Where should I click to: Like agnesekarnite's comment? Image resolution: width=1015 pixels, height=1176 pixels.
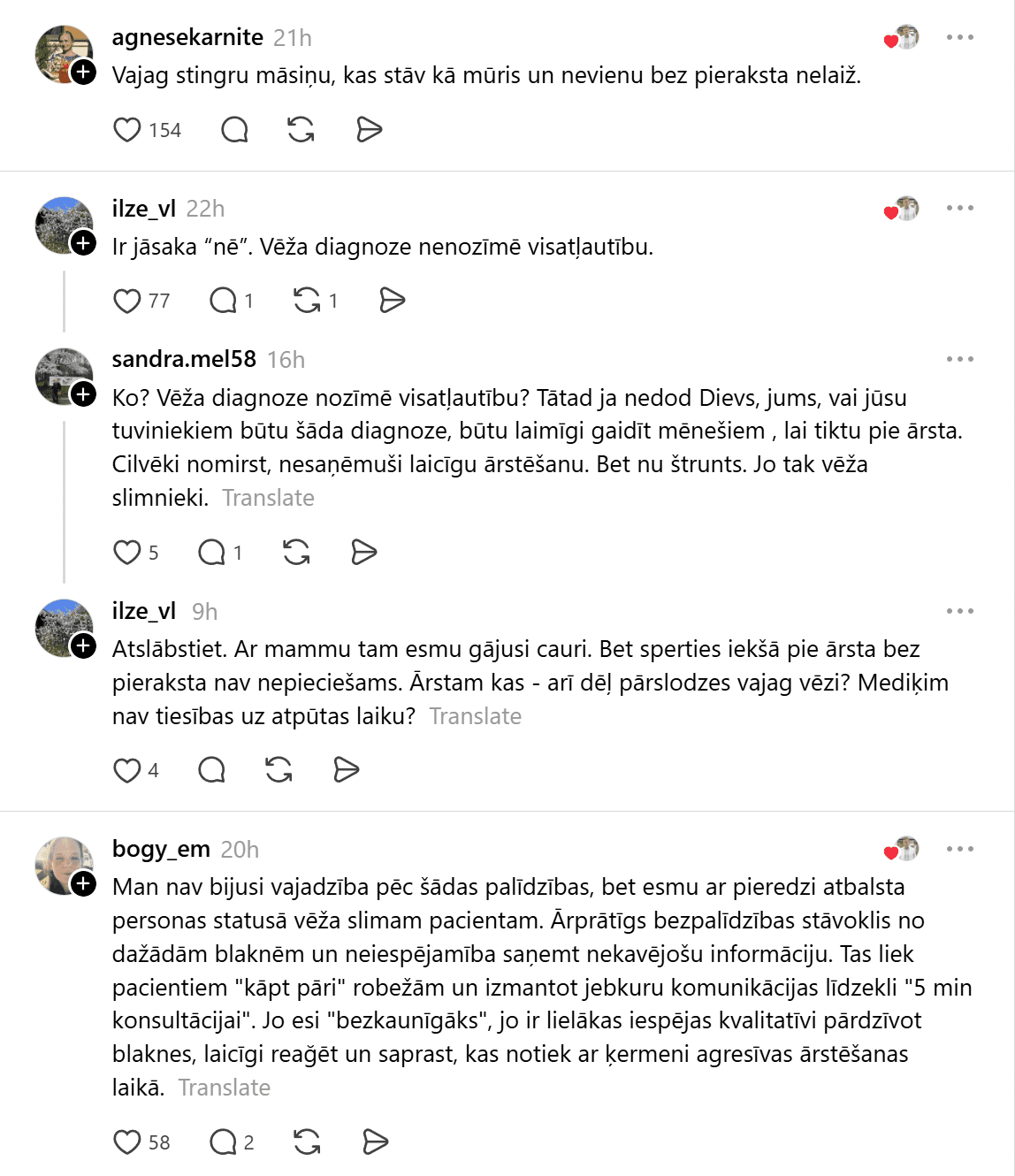(x=127, y=130)
